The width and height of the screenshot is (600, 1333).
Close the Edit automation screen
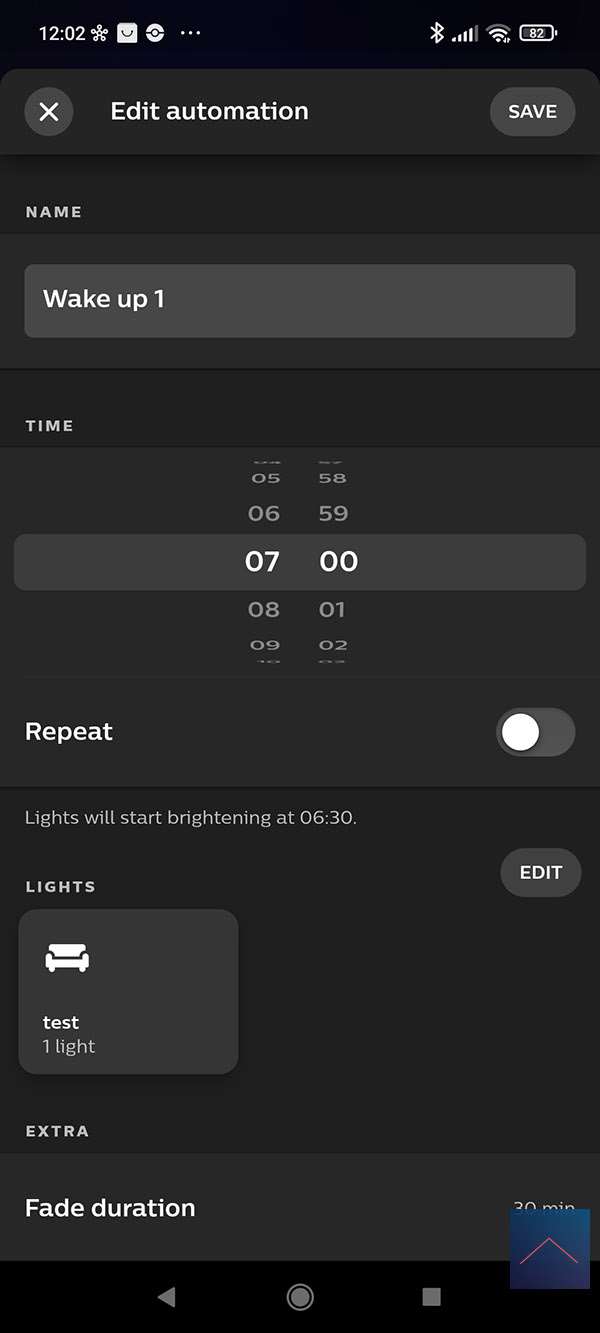(x=49, y=112)
